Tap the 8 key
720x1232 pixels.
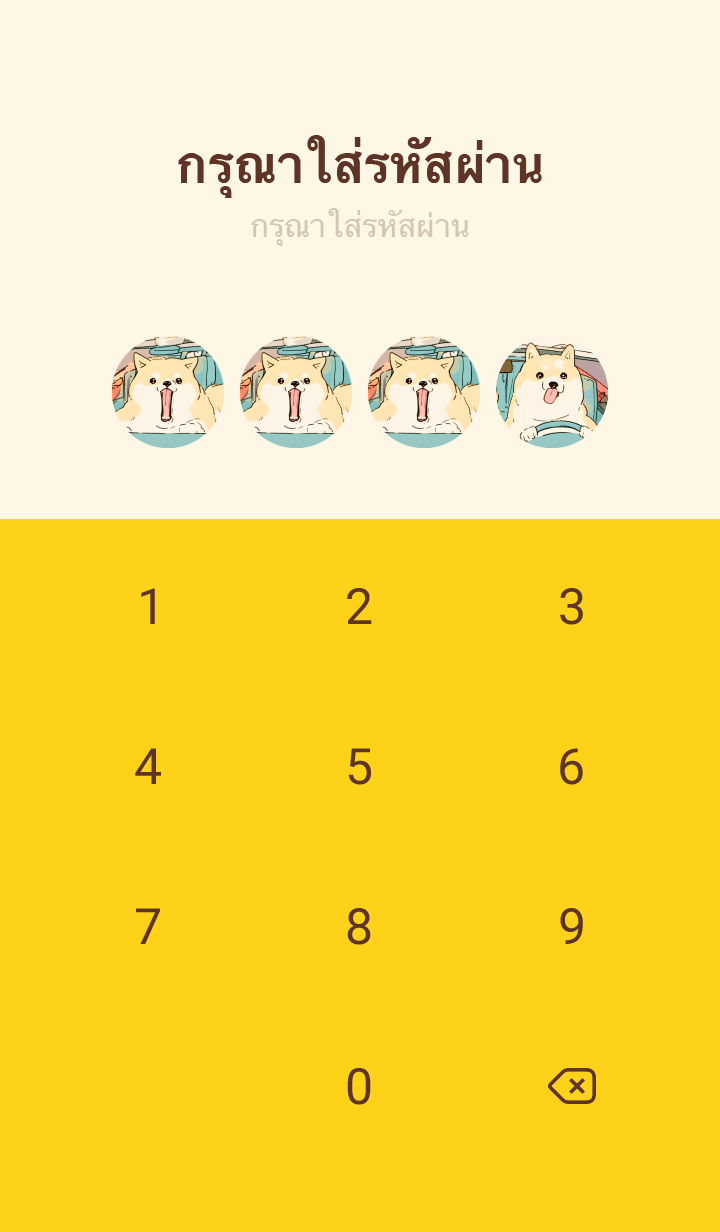[359, 928]
